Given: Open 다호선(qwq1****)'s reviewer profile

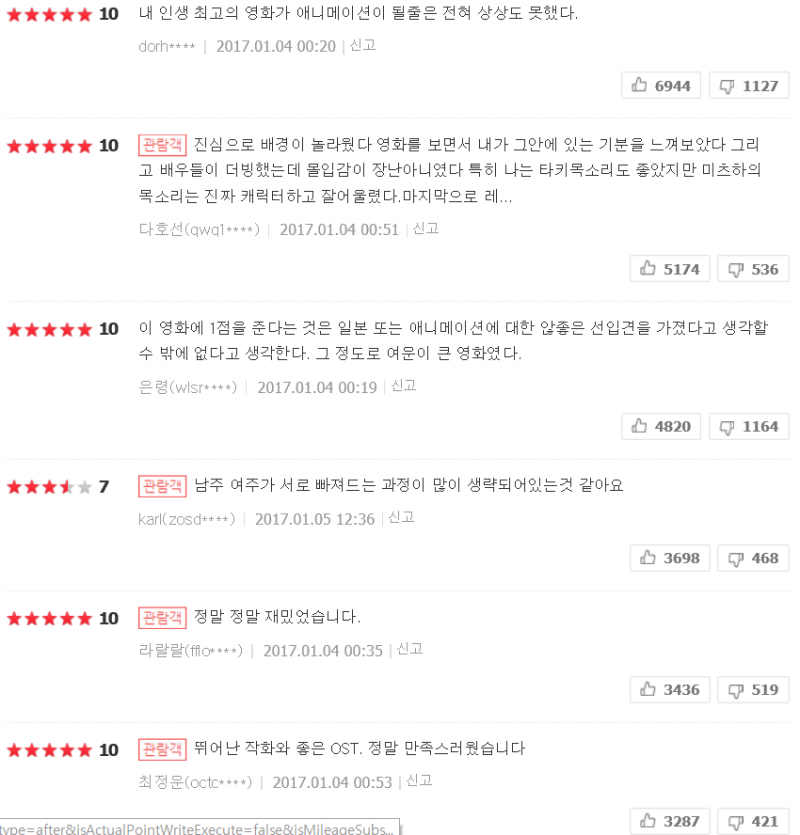Looking at the screenshot, I should pyautogui.click(x=198, y=230).
